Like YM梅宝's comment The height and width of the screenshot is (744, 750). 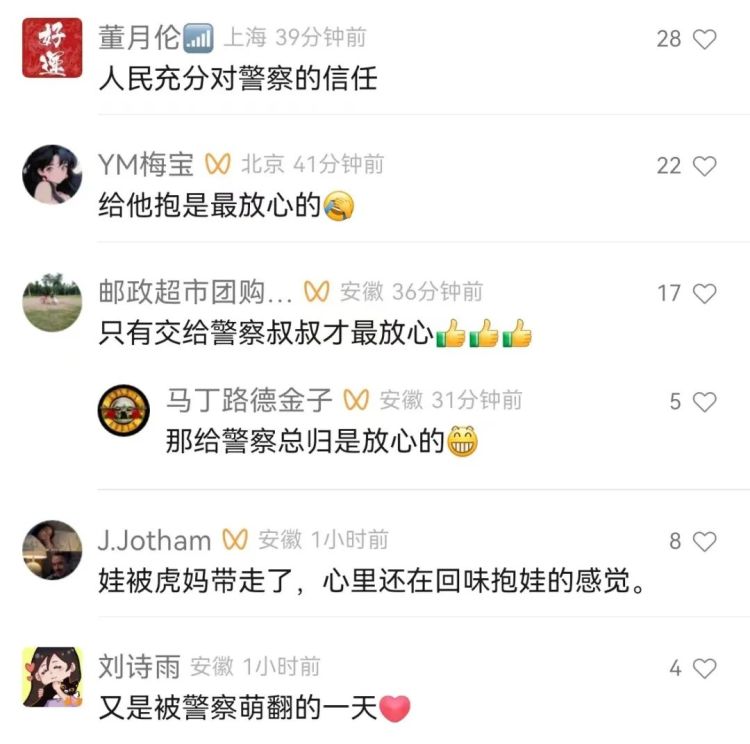705,166
